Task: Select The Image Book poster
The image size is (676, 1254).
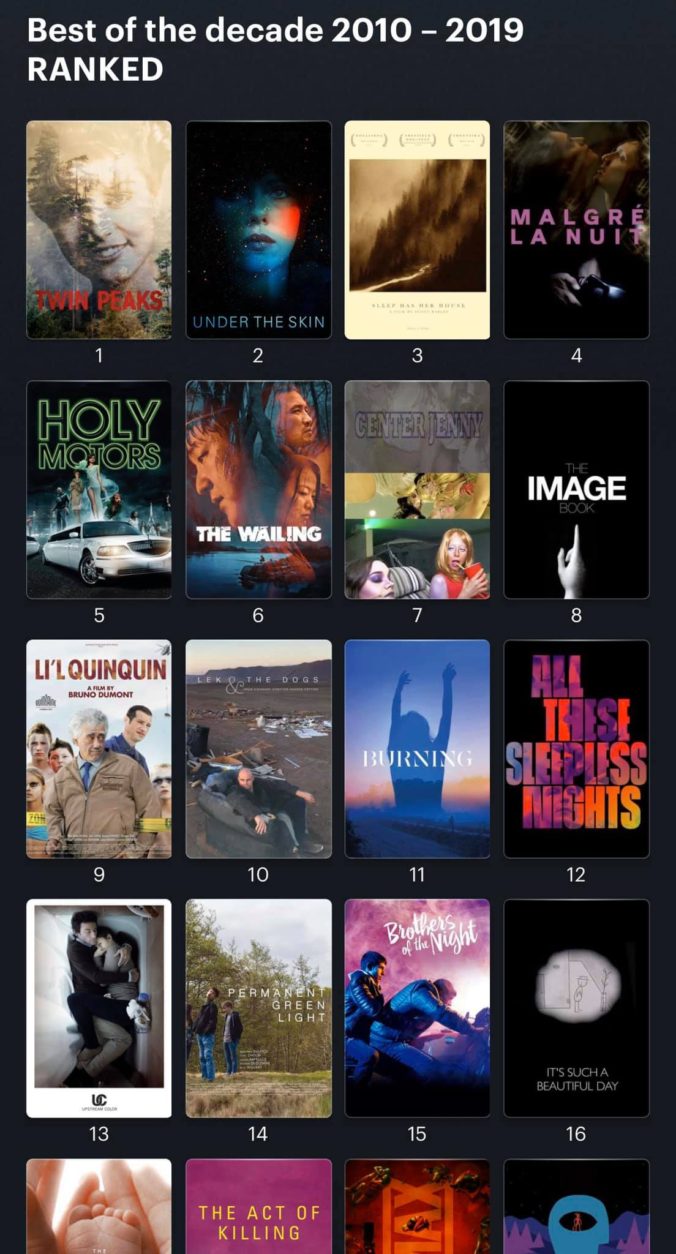Action: click(576, 489)
